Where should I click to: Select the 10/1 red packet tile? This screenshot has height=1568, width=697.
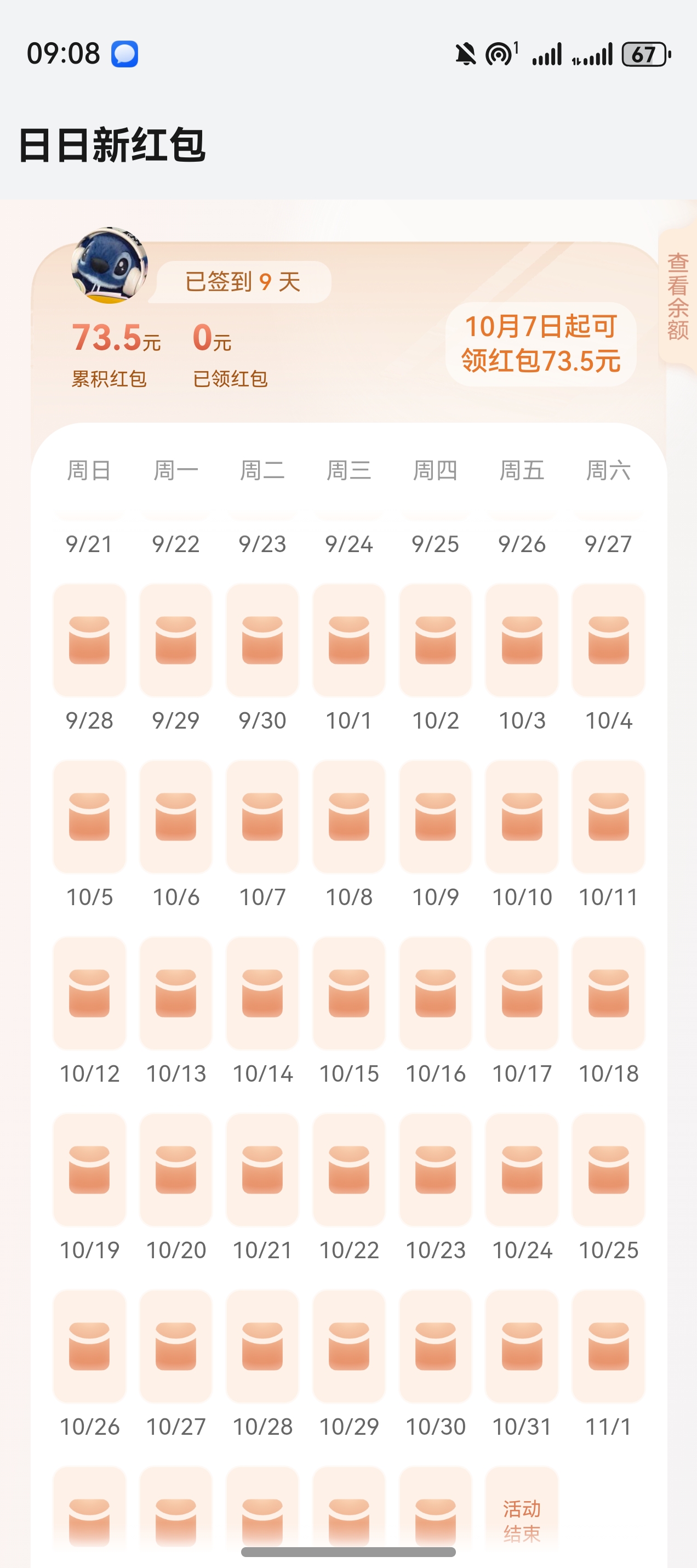[x=349, y=640]
